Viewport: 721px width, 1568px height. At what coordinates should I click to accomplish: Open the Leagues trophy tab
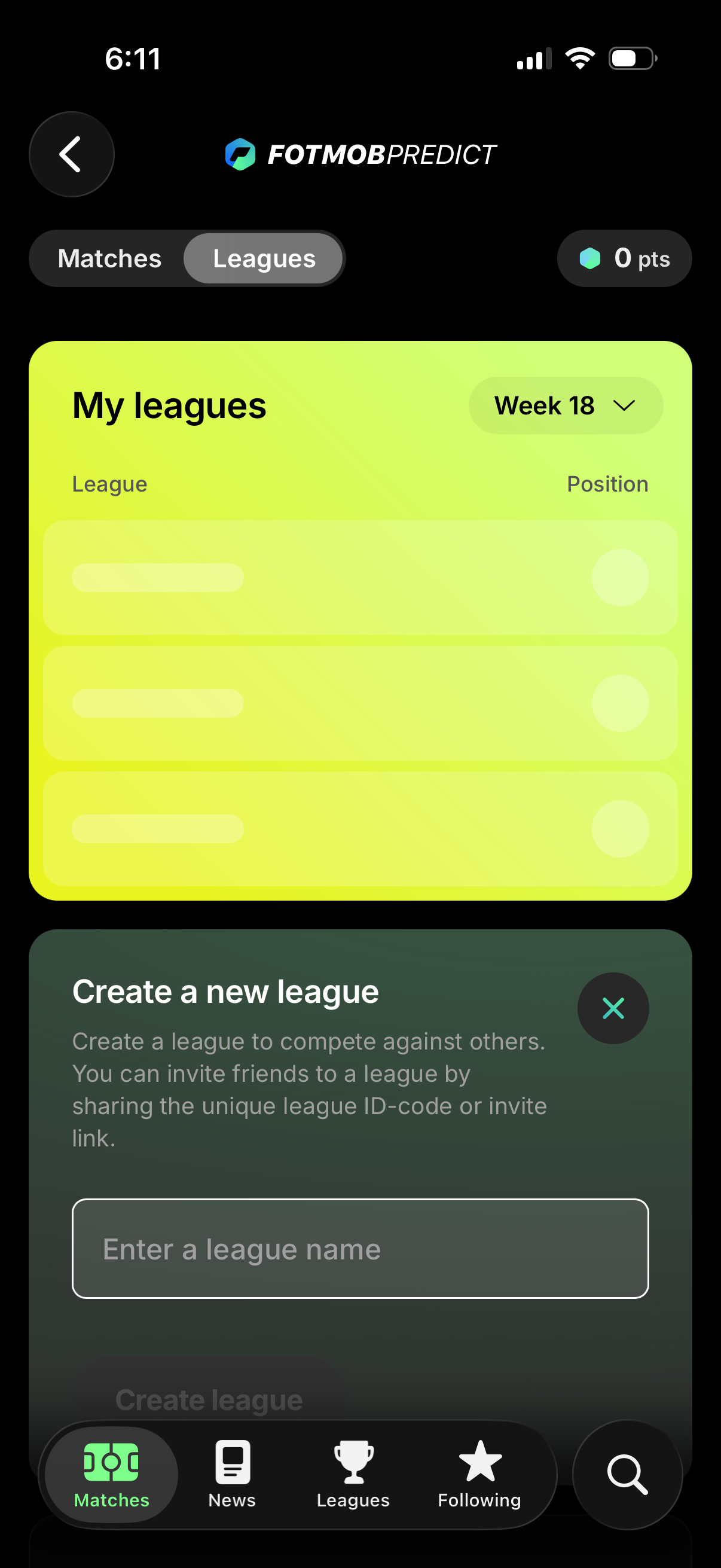tap(353, 1474)
